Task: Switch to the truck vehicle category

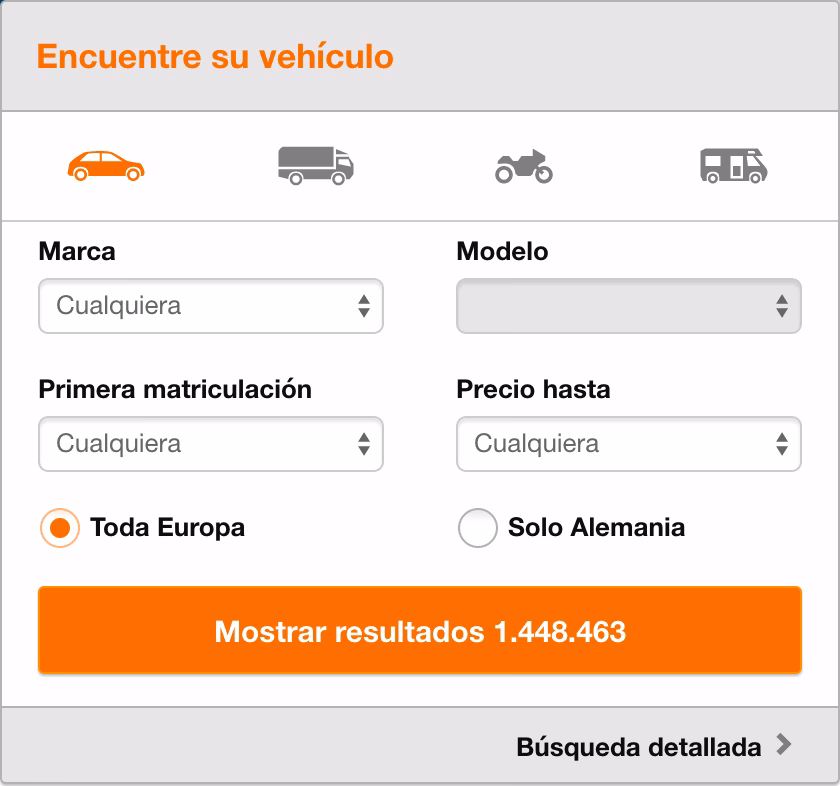Action: [315, 166]
